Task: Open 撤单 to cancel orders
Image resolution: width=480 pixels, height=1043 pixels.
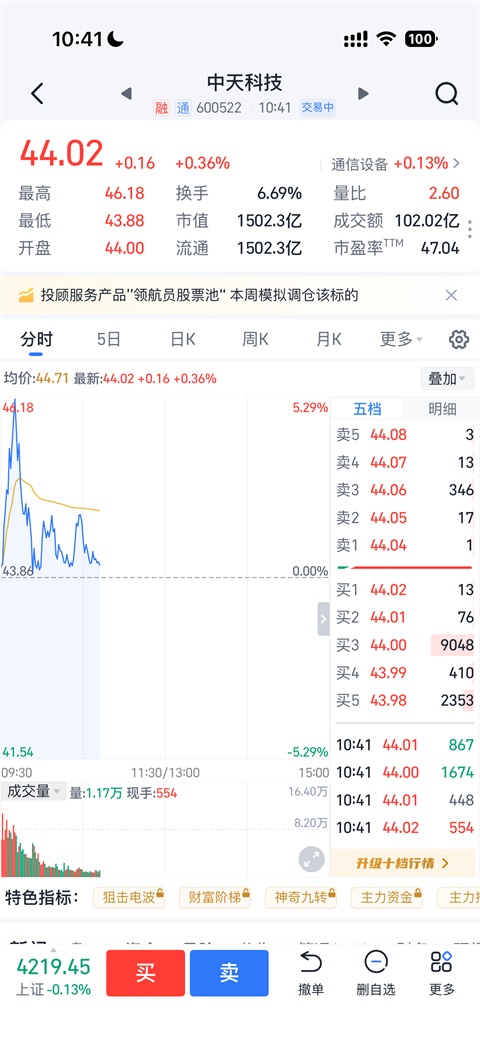Action: click(310, 973)
